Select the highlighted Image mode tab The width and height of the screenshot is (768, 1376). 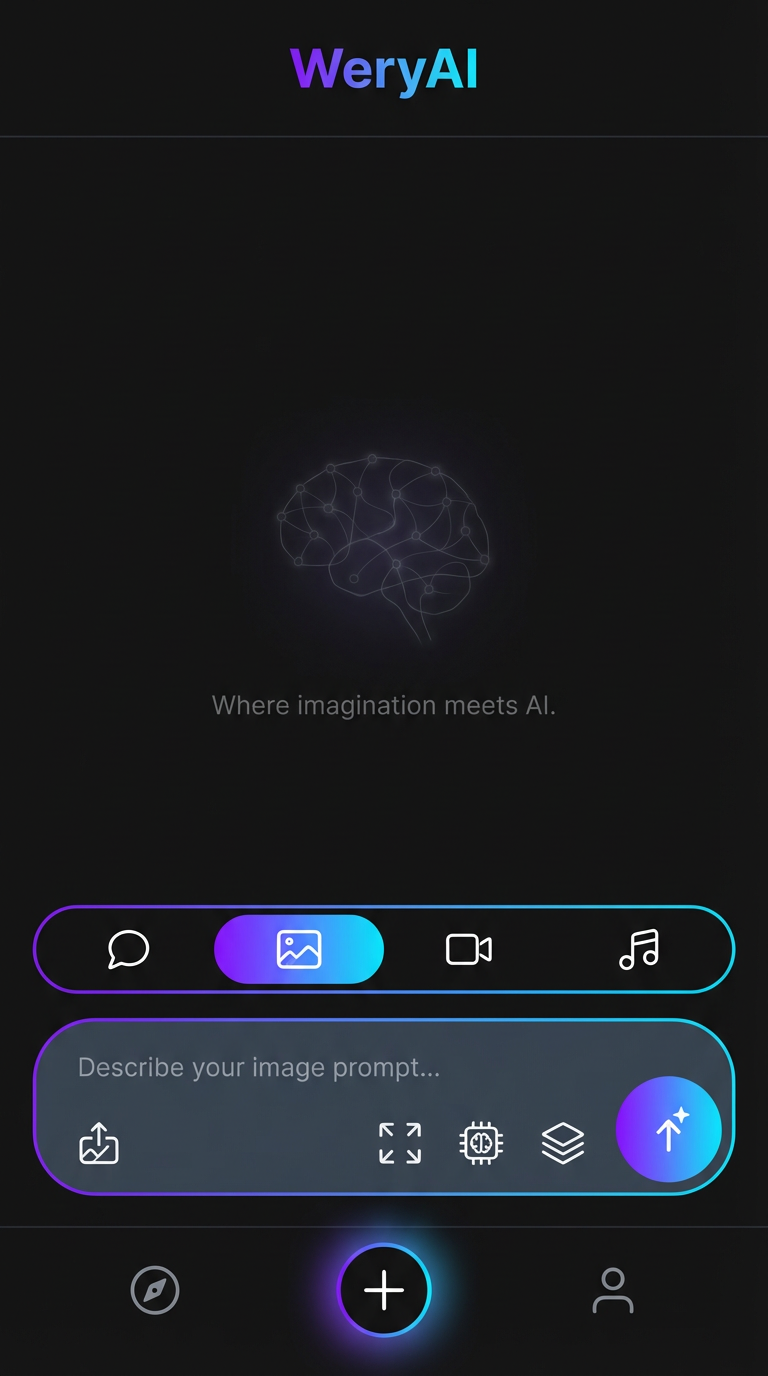299,949
